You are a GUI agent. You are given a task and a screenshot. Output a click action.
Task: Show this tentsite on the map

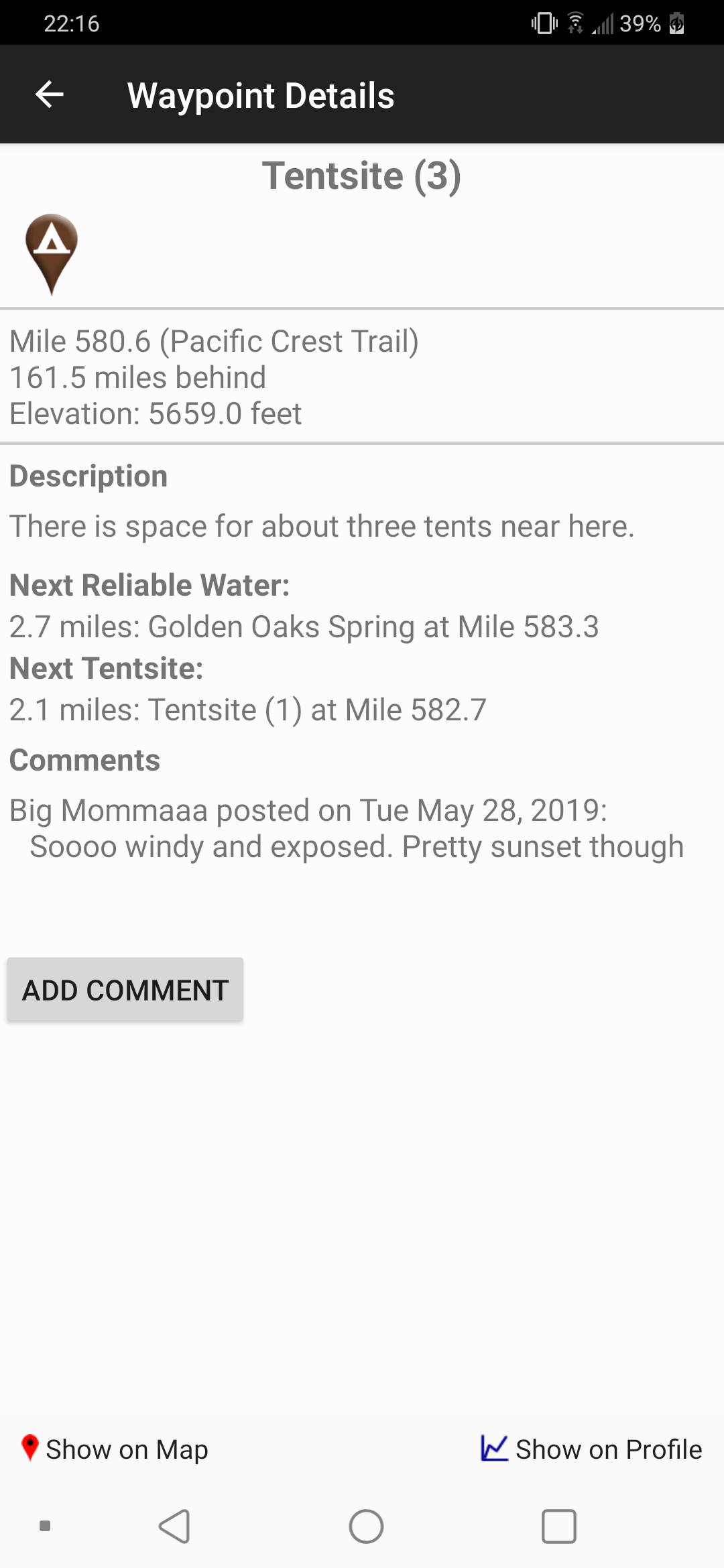tap(115, 1449)
